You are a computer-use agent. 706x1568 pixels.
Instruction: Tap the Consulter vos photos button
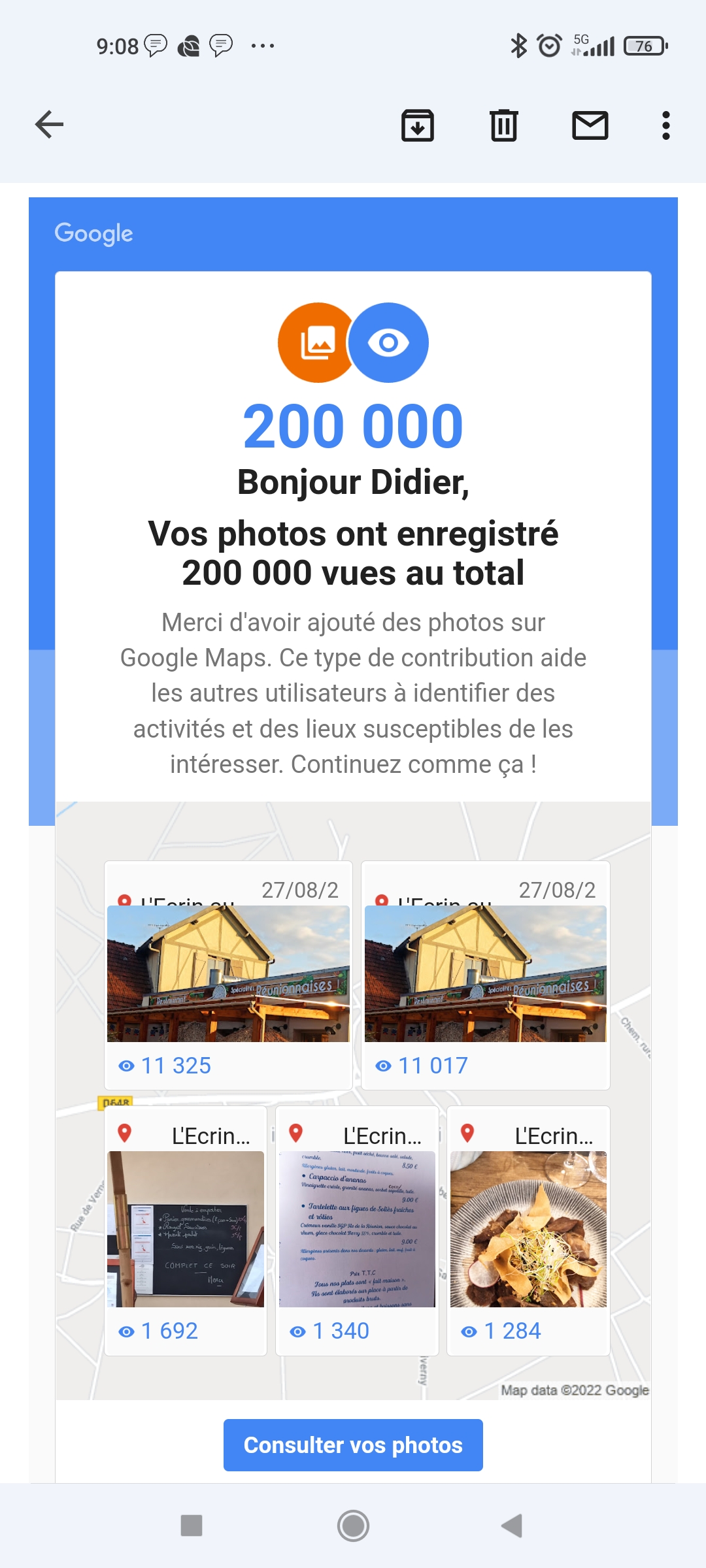(x=353, y=1445)
